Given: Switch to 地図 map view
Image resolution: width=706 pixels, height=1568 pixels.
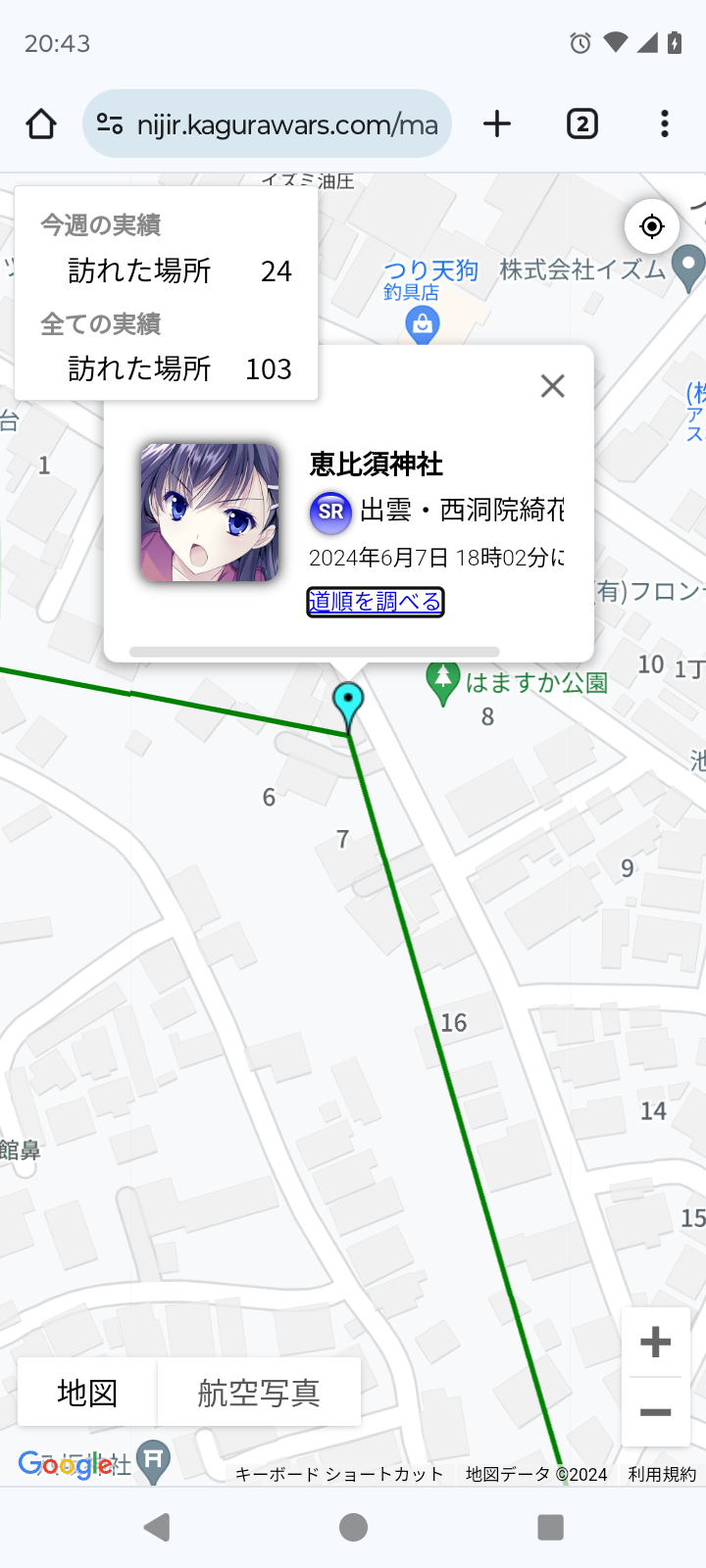Looking at the screenshot, I should (87, 1393).
